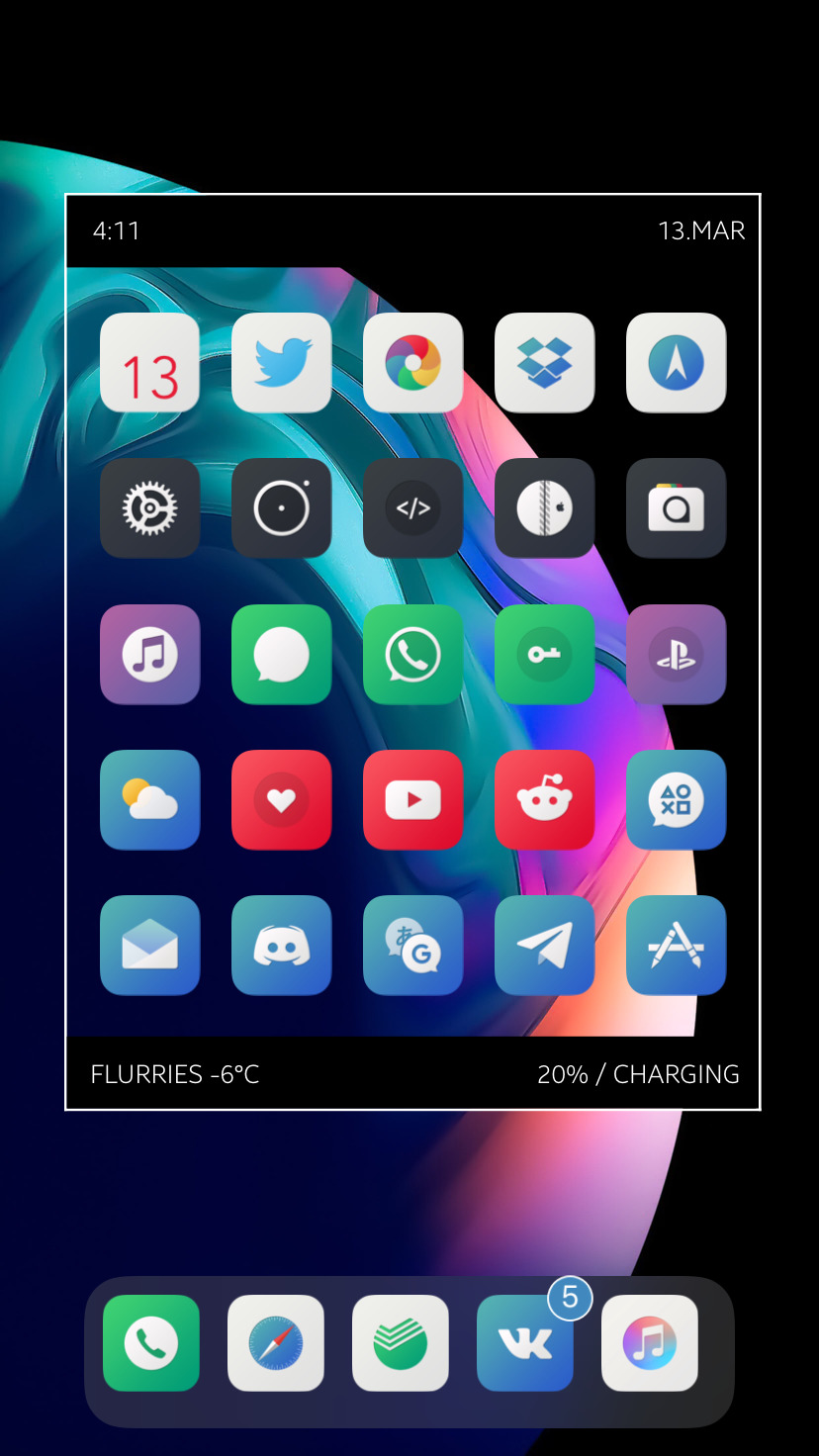The image size is (819, 1456).
Task: Launch the Discord app
Action: pyautogui.click(x=281, y=945)
